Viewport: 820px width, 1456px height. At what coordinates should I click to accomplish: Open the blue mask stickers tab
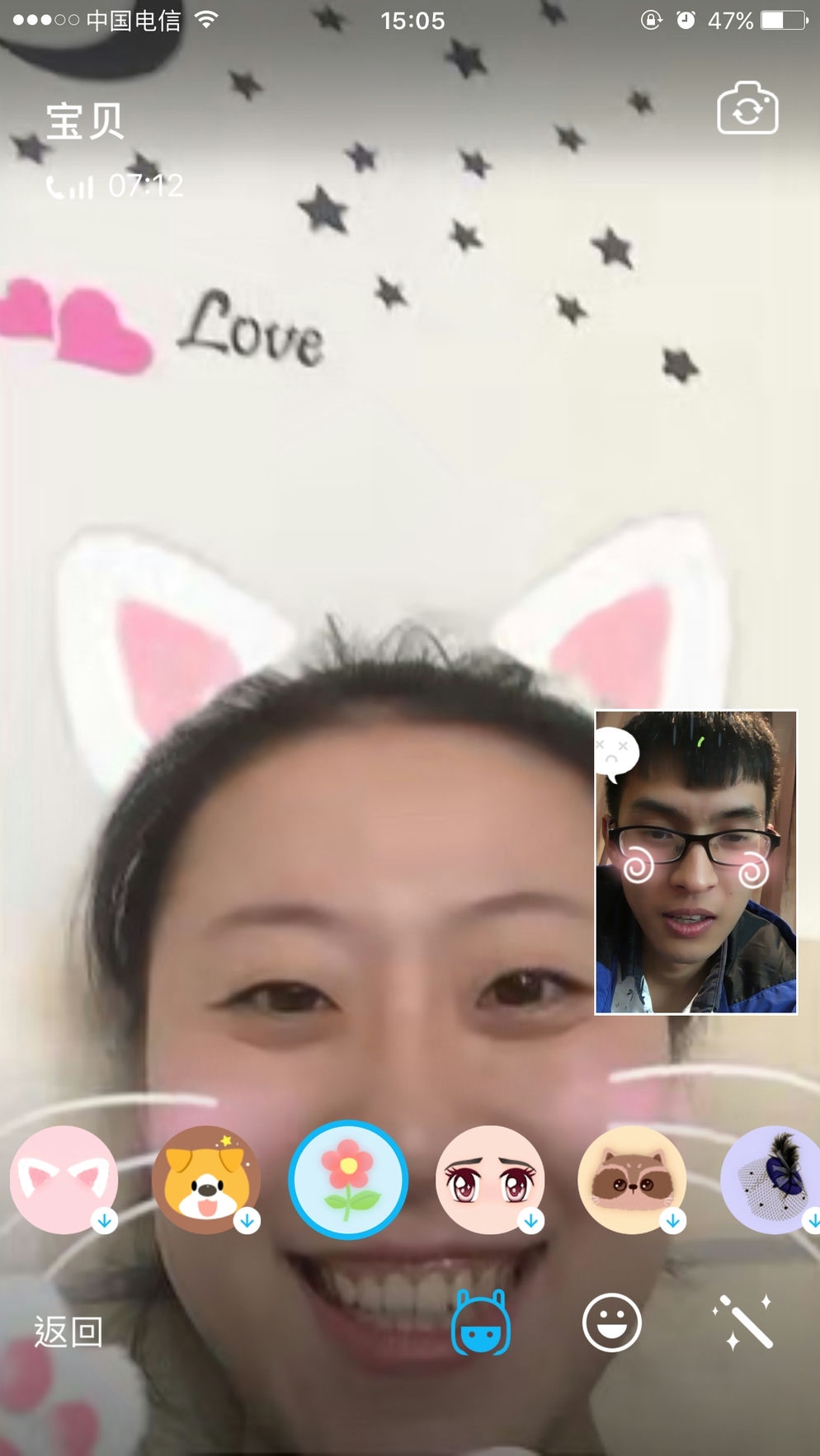[480, 1324]
